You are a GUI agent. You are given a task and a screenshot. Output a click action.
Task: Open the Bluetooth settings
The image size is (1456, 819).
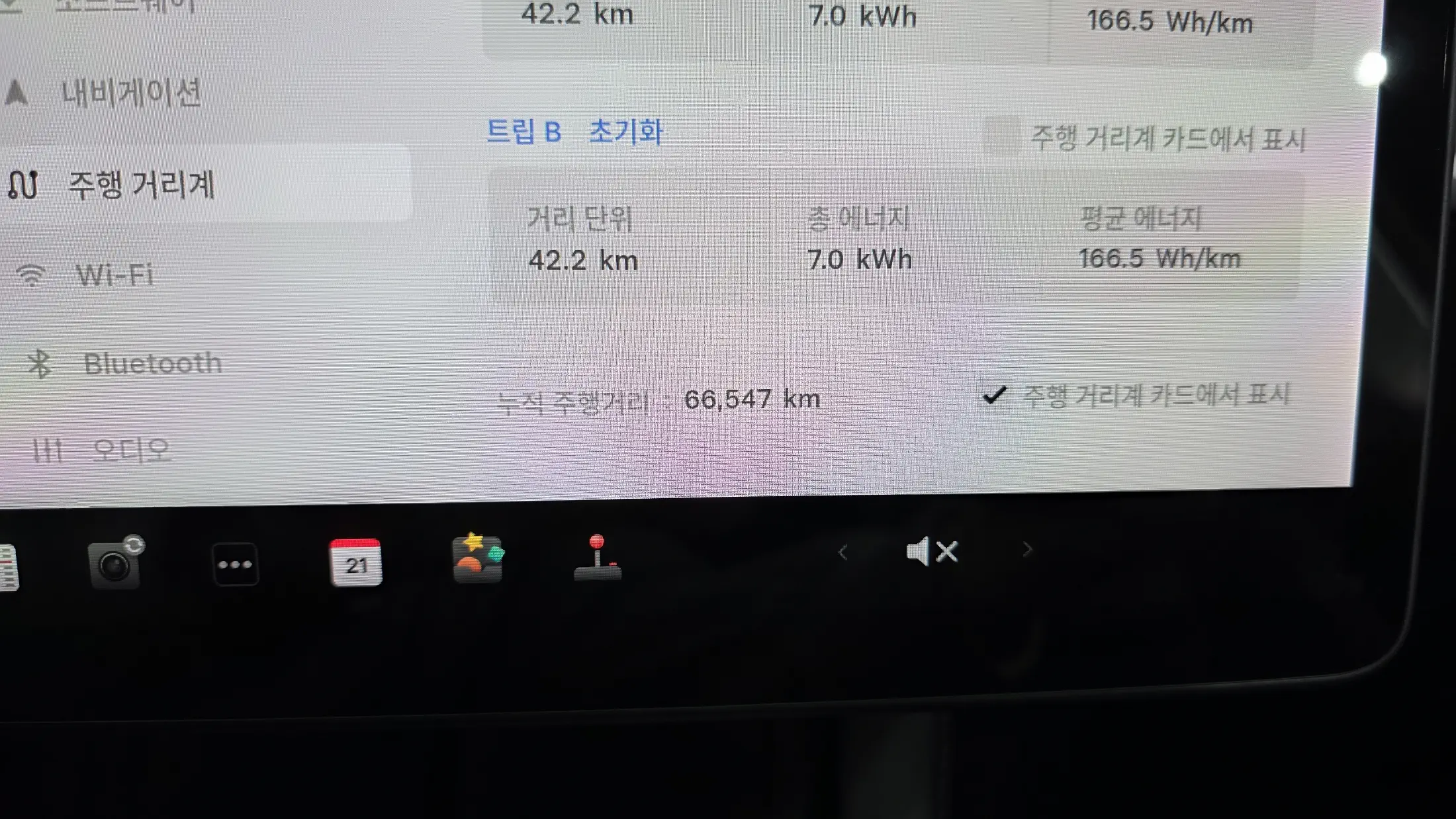point(152,364)
